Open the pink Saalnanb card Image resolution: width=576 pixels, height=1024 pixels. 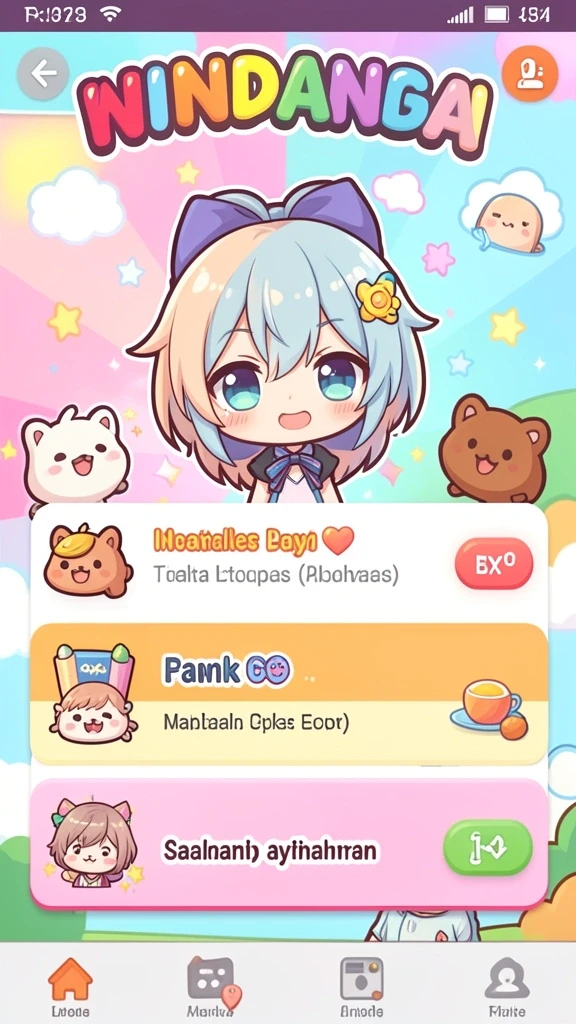(x=288, y=843)
